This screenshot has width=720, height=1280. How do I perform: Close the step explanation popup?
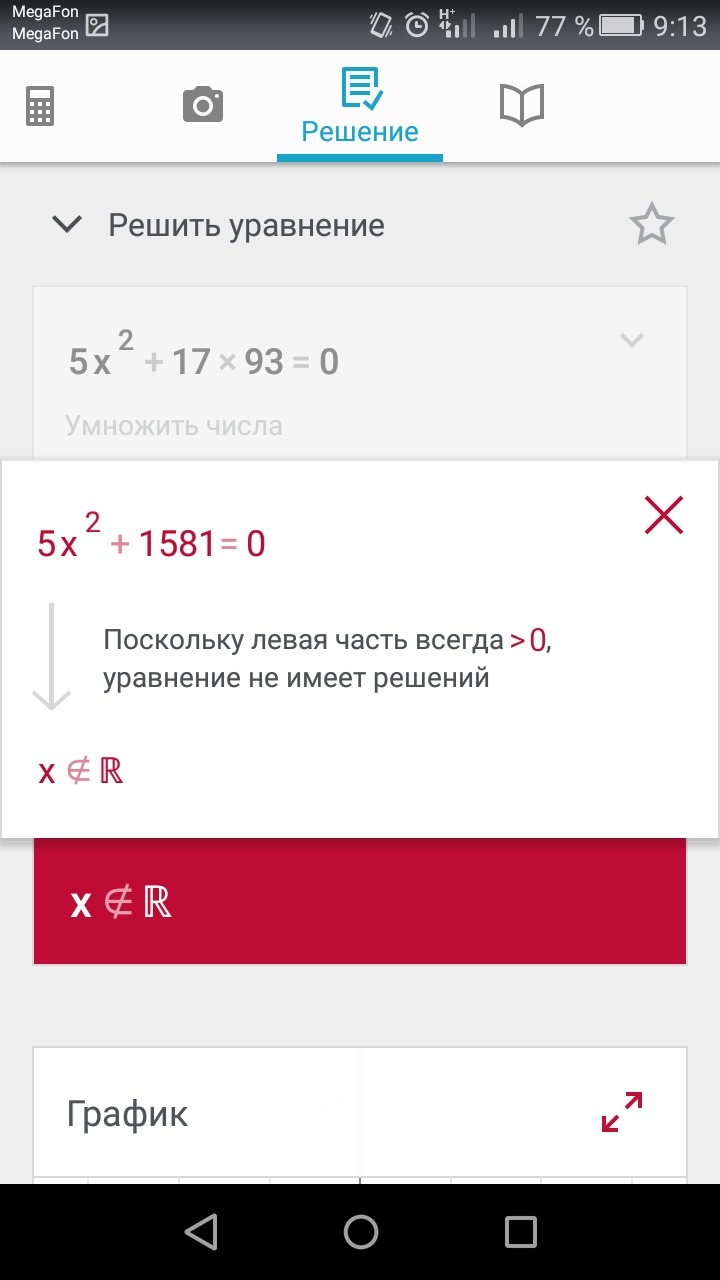[x=664, y=516]
